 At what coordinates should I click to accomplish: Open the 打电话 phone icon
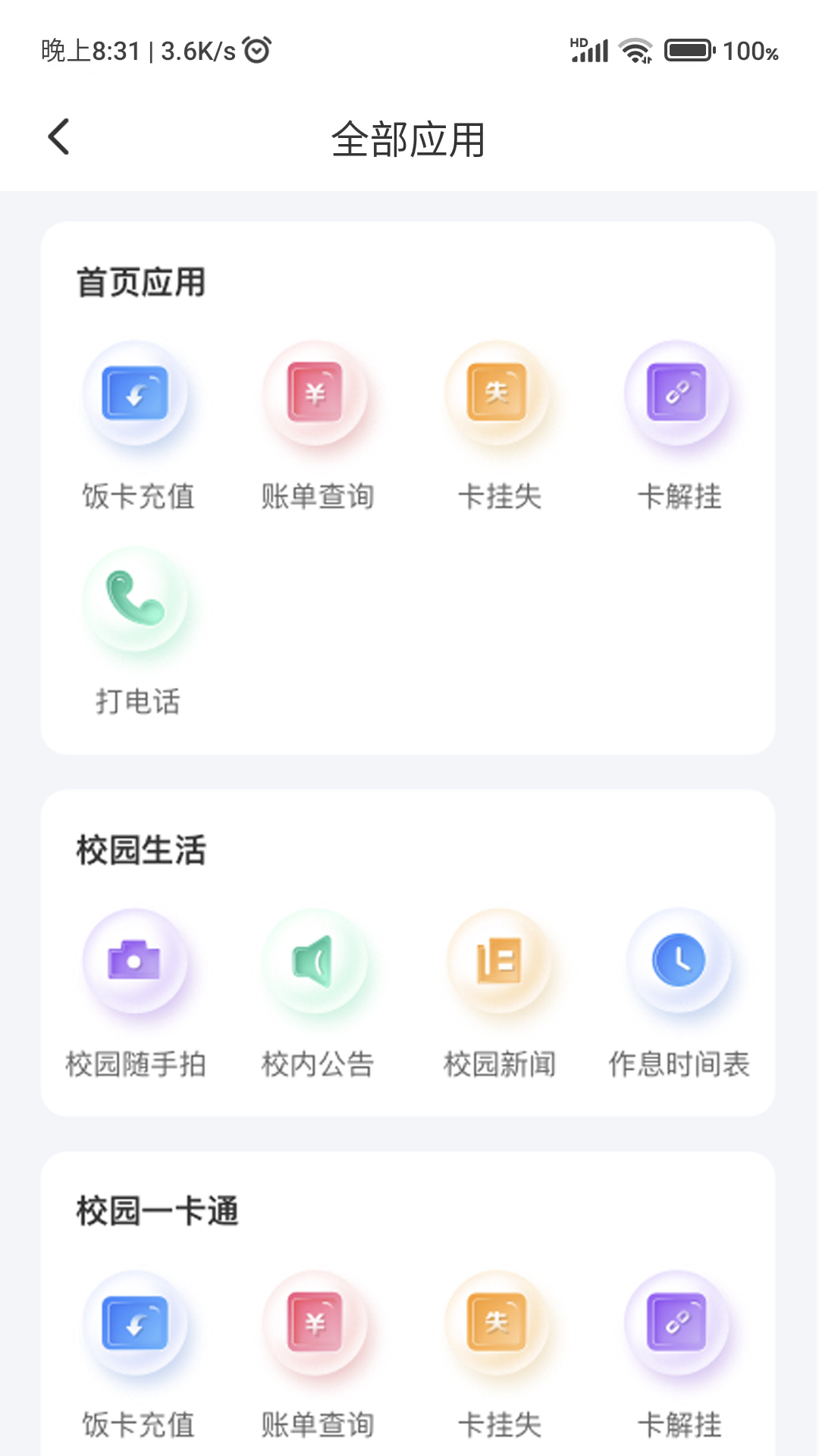tap(136, 599)
